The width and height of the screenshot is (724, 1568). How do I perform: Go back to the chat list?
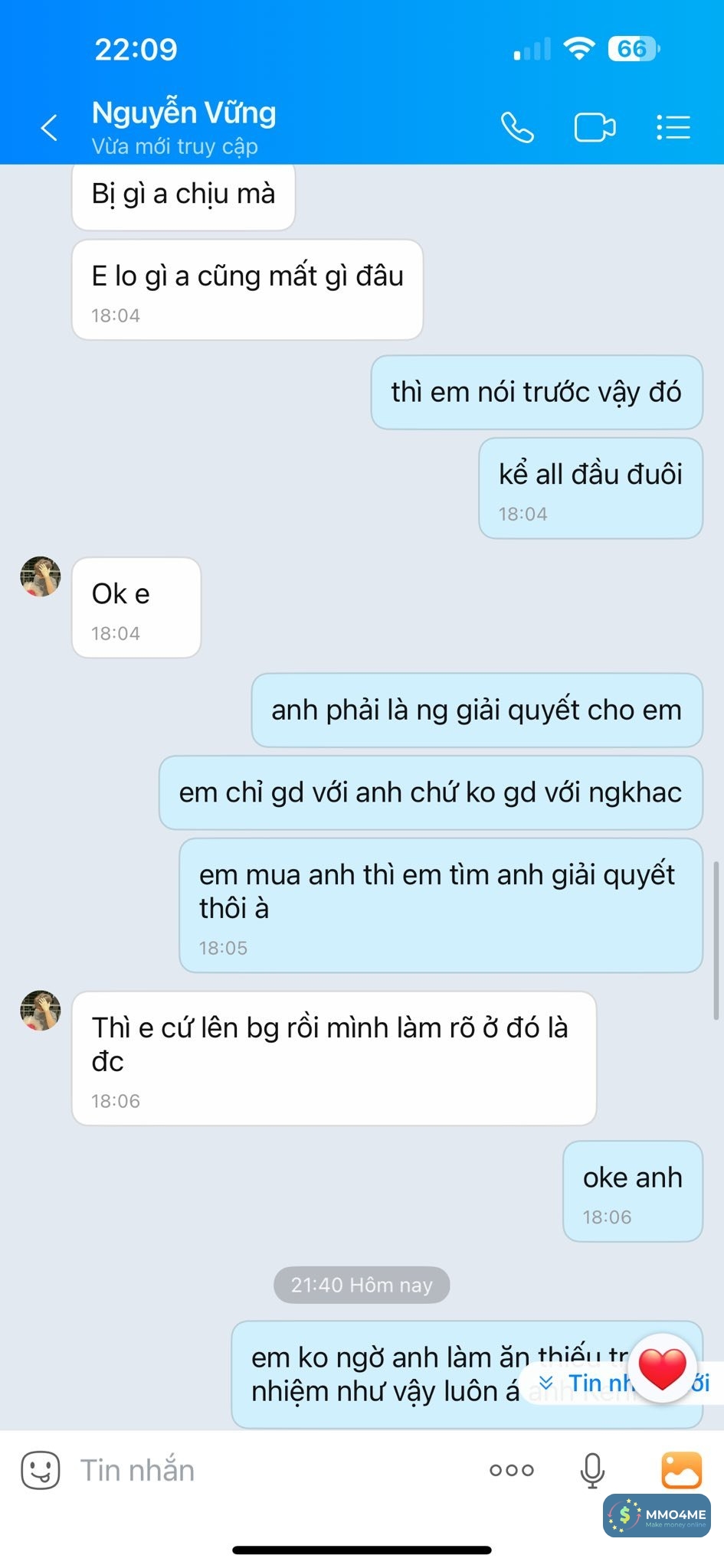49,127
